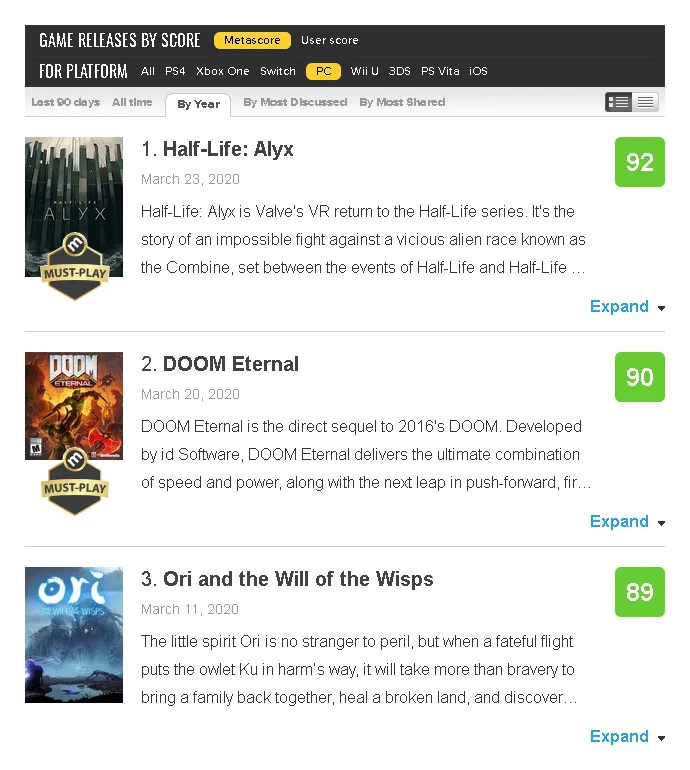Filter platform to PS4
690x770 pixels.
175,71
